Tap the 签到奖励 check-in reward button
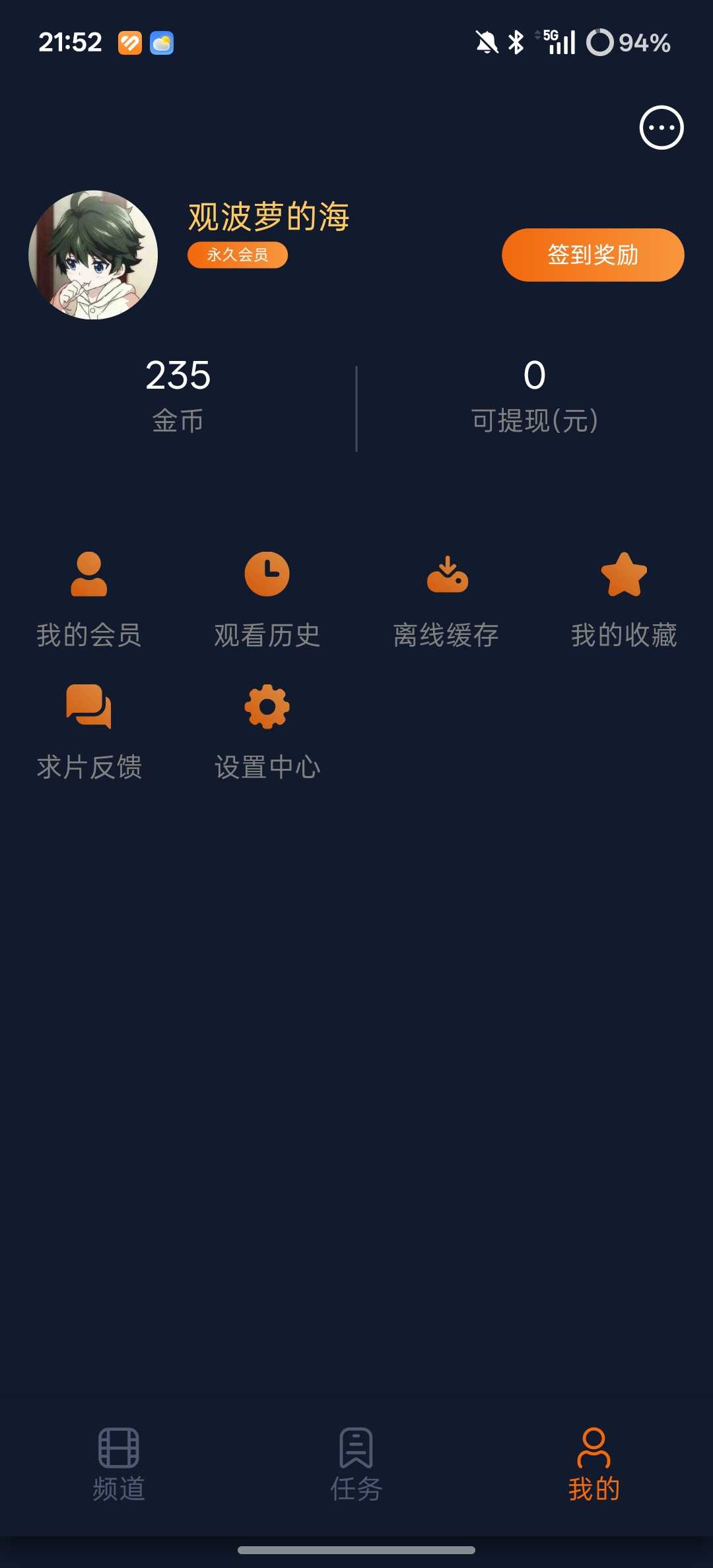The height and width of the screenshot is (1568, 713). 592,255
